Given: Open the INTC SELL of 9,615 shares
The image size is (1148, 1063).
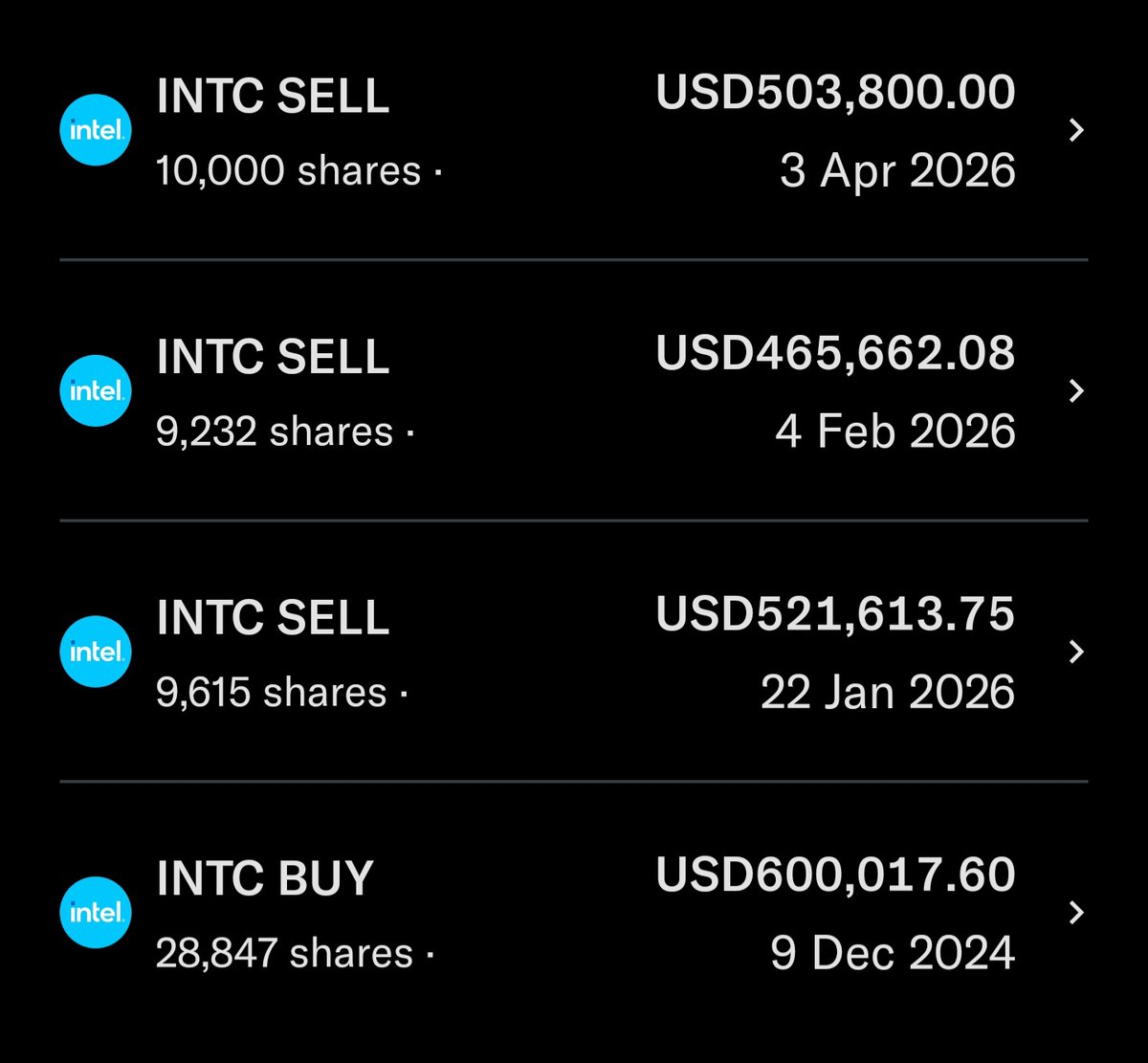Looking at the screenshot, I should click(x=574, y=653).
